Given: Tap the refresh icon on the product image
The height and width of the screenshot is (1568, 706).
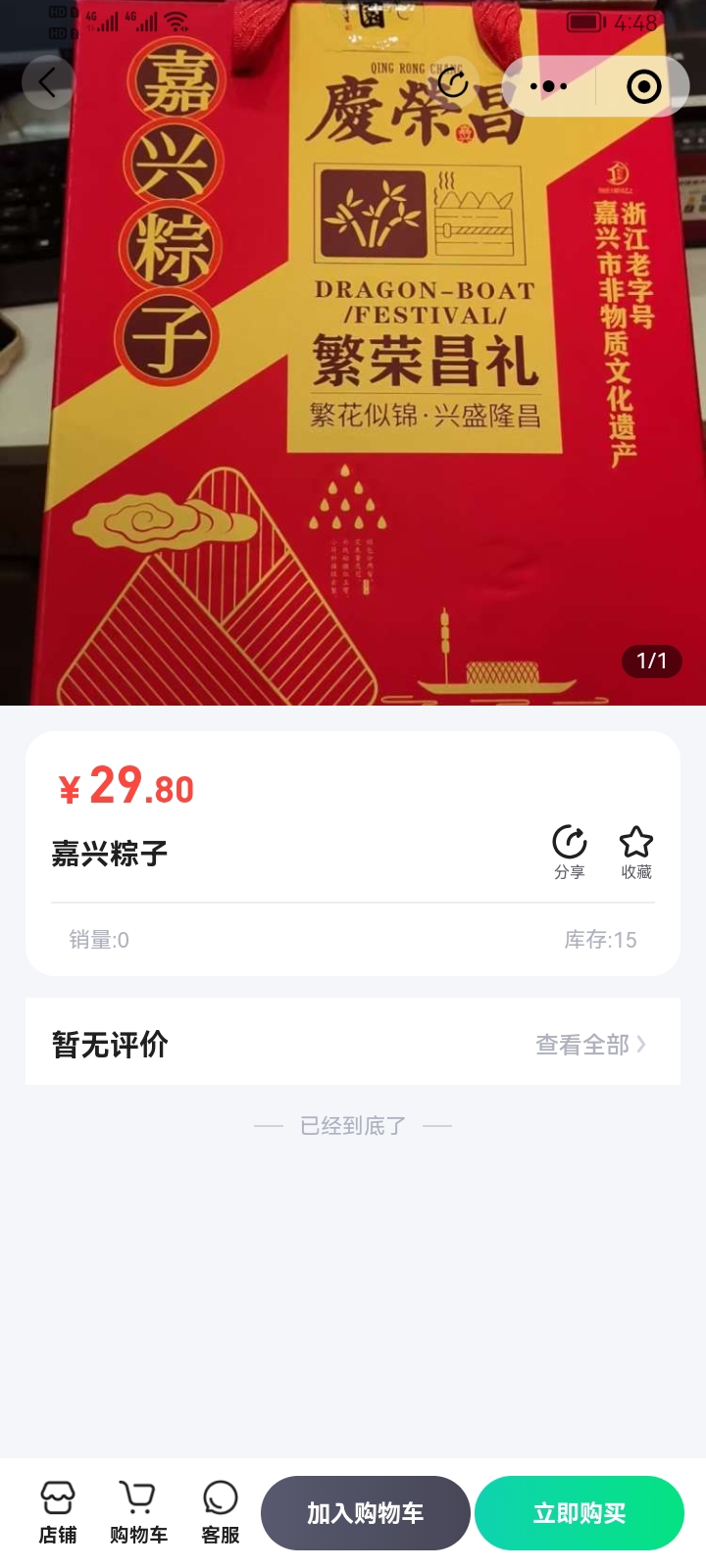Looking at the screenshot, I should point(452,85).
